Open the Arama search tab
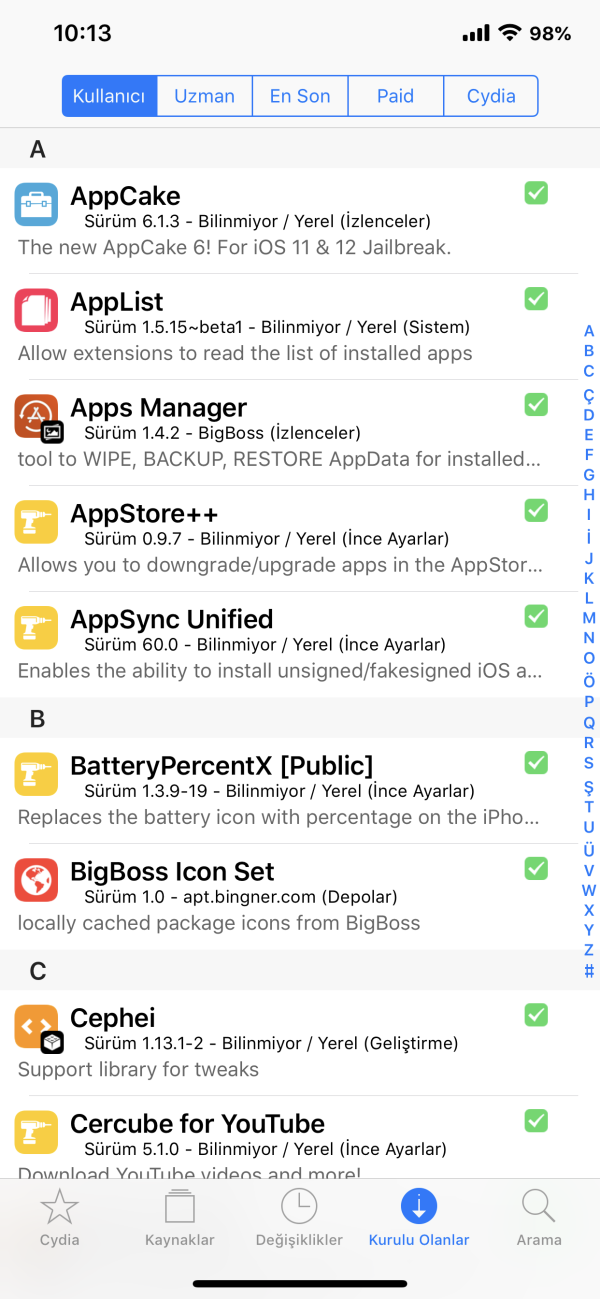The width and height of the screenshot is (600, 1299). 539,1218
